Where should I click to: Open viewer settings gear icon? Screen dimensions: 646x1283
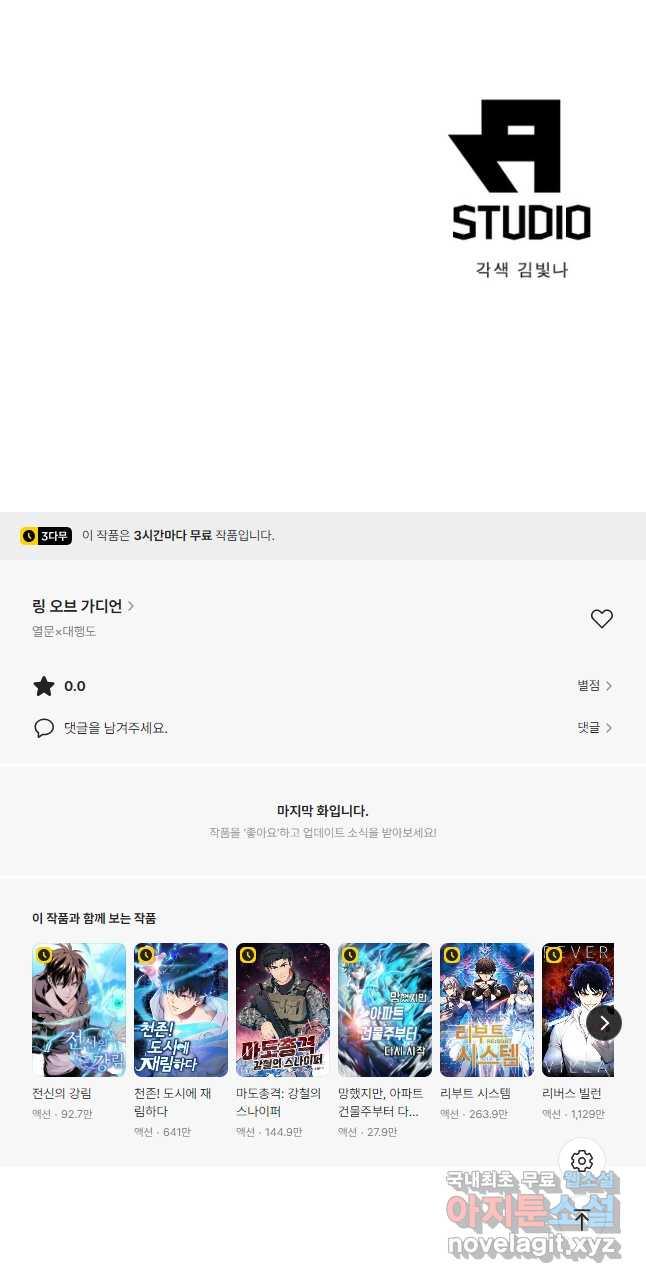pyautogui.click(x=582, y=1161)
